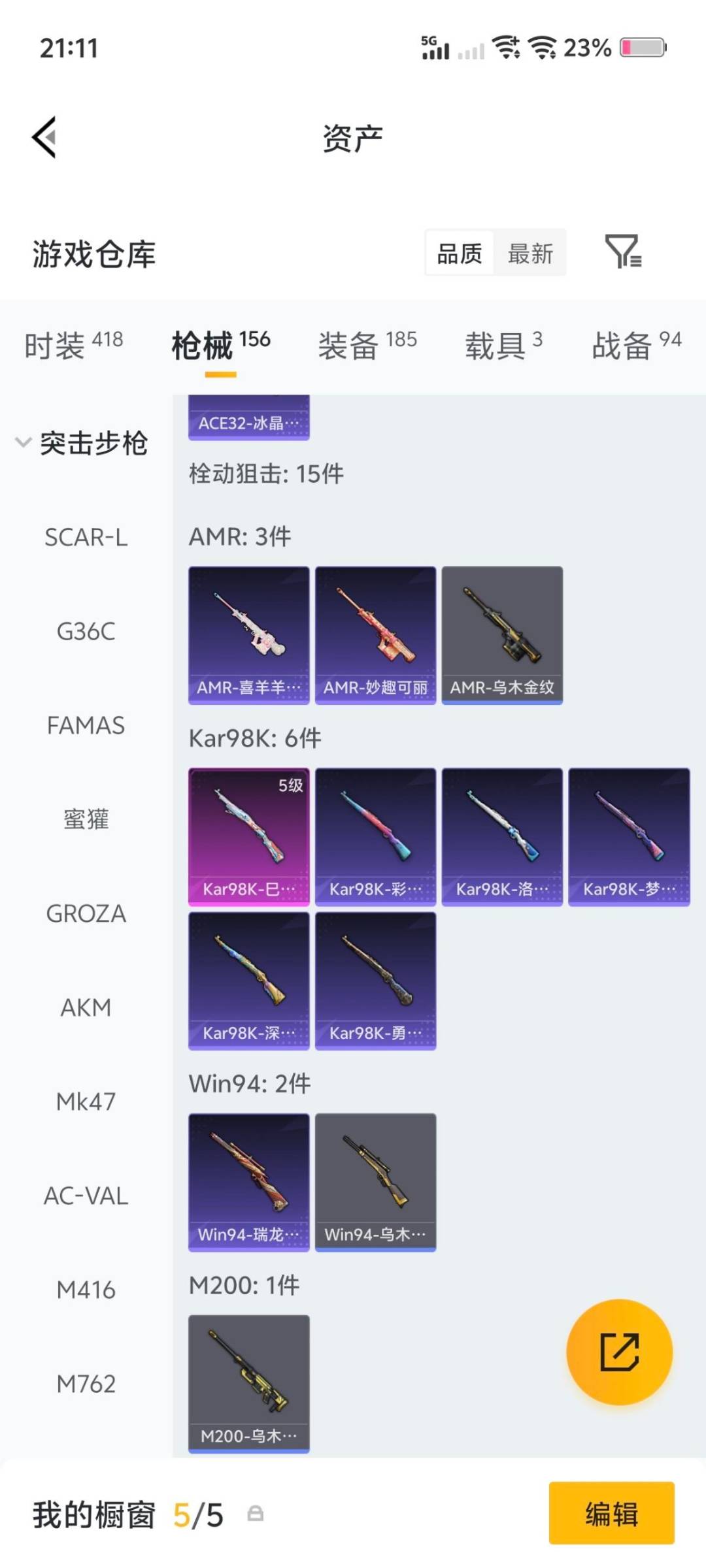Select AKM weapon category

tap(86, 1007)
